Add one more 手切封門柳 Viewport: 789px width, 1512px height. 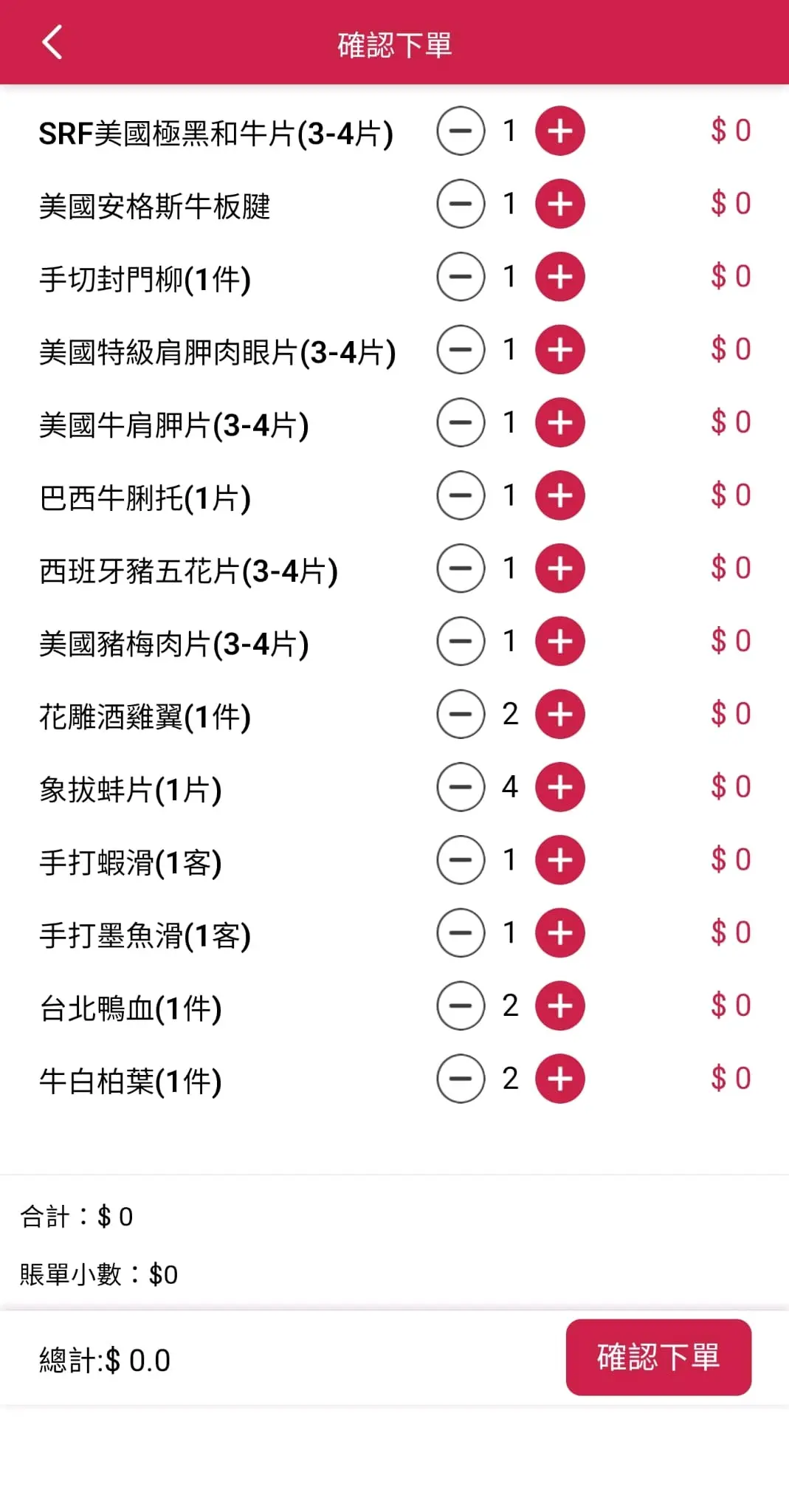559,277
